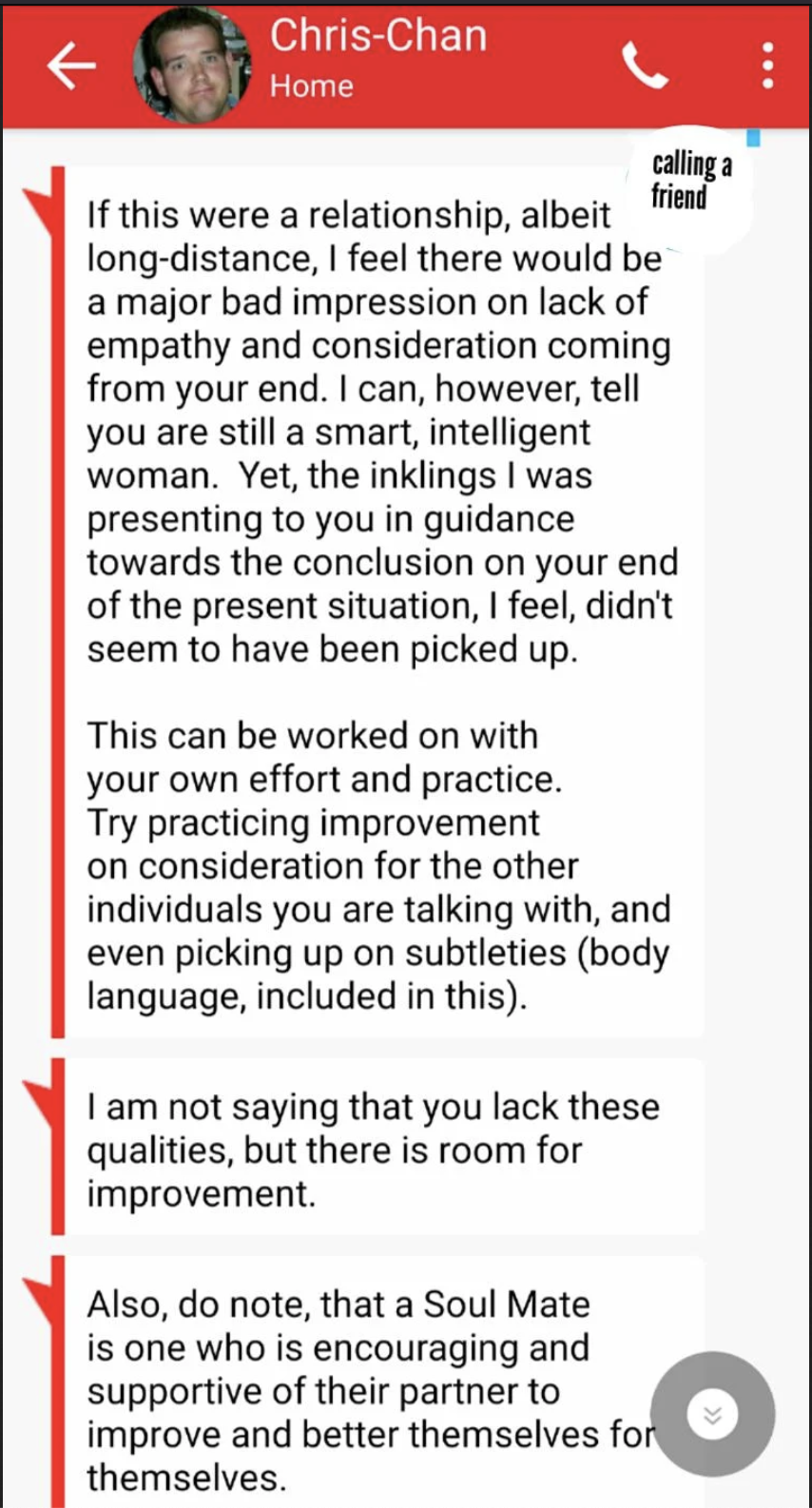The height and width of the screenshot is (1508, 812).
Task: Call Chris-Chan with the phone icon
Action: coord(646,65)
